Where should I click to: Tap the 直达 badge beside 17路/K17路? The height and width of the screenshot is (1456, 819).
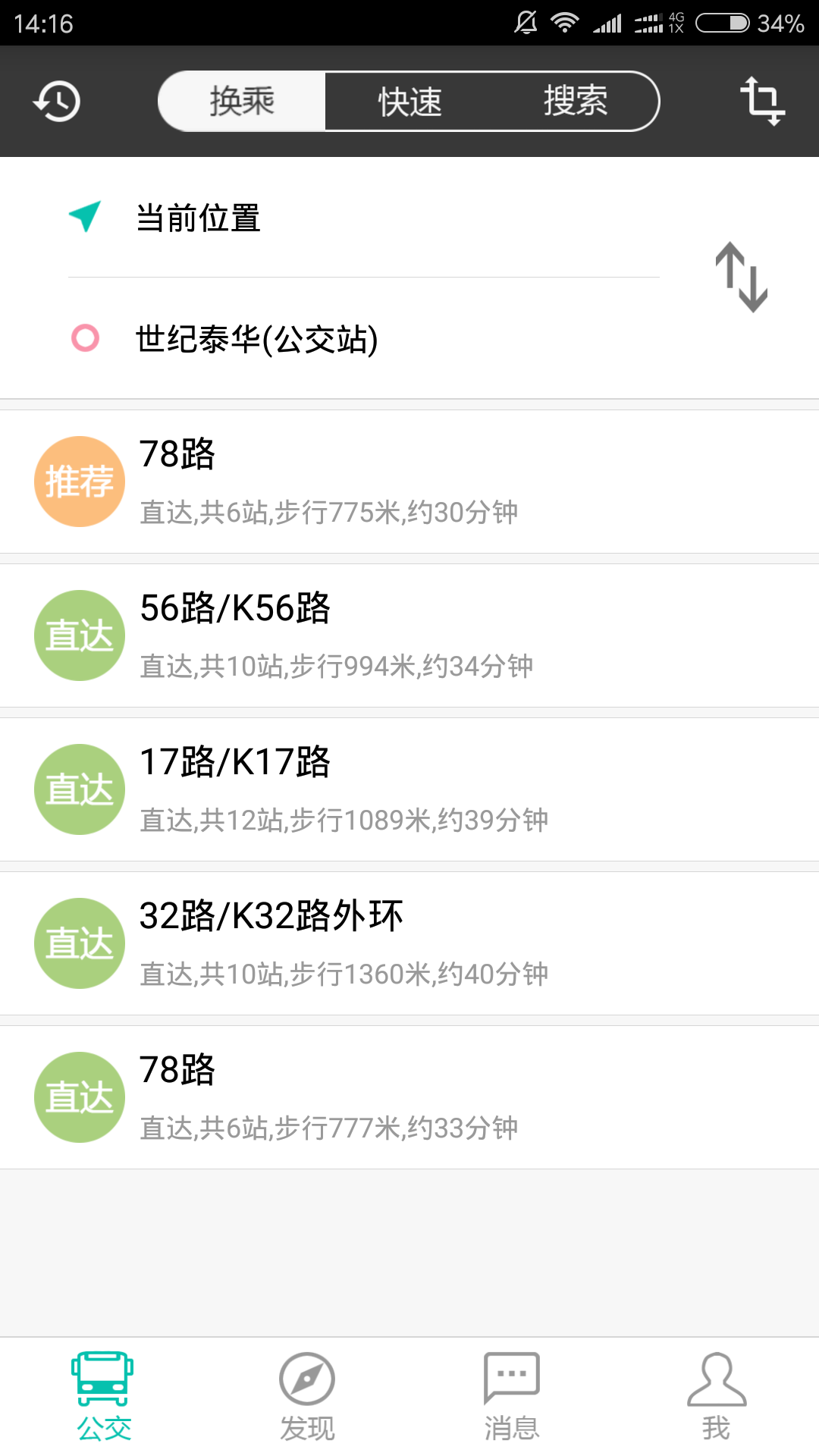(x=79, y=789)
